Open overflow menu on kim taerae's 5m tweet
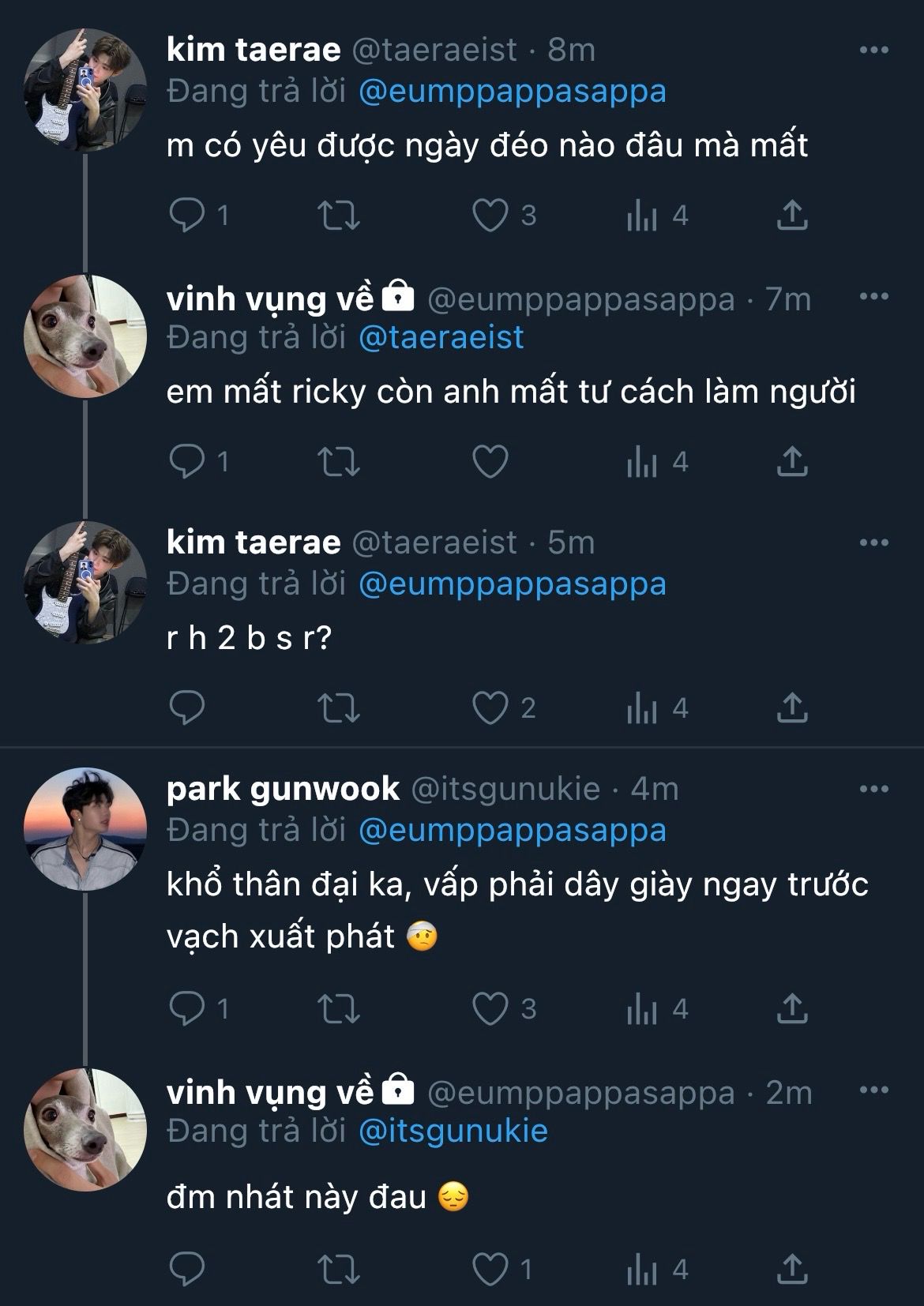Screen dimensions: 924x1306 click(x=873, y=542)
